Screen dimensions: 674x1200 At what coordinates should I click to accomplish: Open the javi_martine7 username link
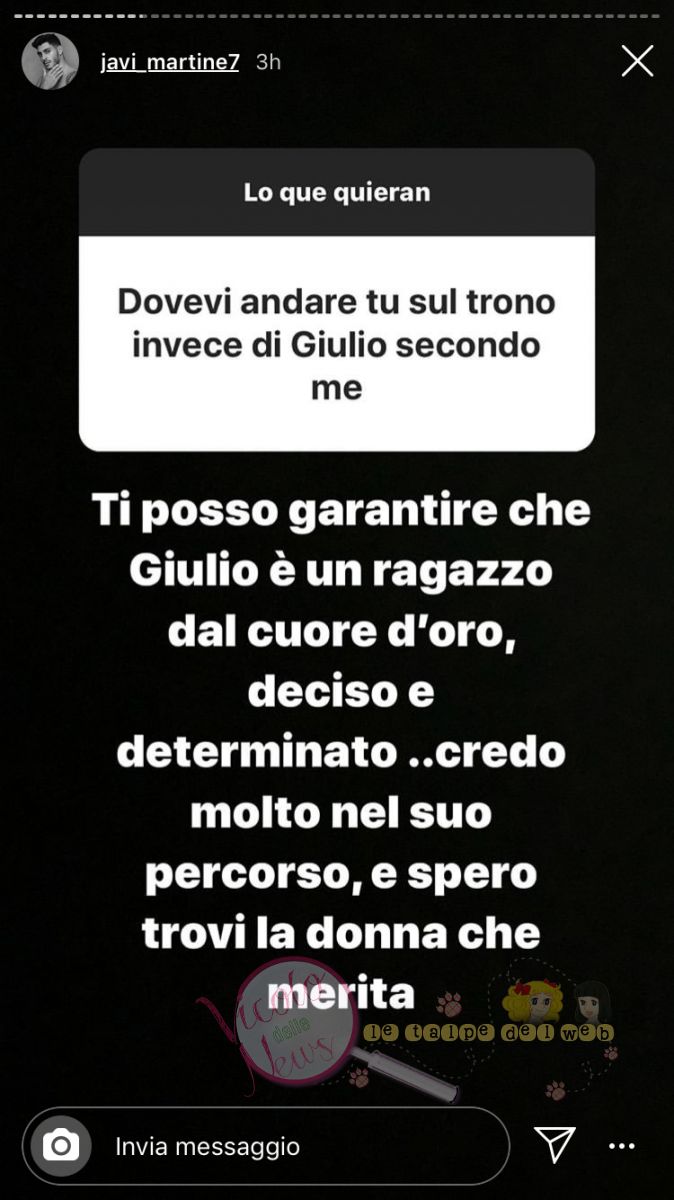click(x=170, y=62)
